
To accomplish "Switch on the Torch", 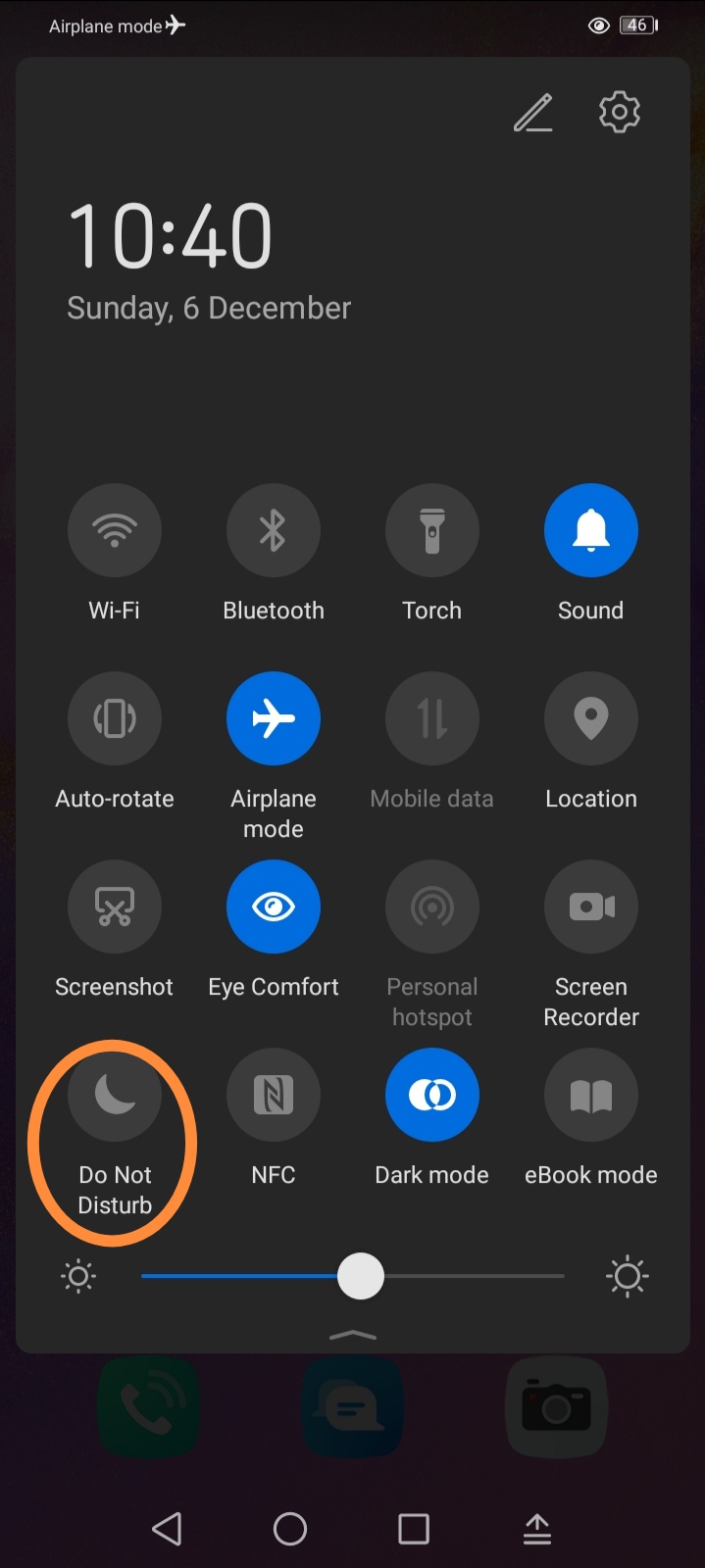I will pyautogui.click(x=431, y=530).
